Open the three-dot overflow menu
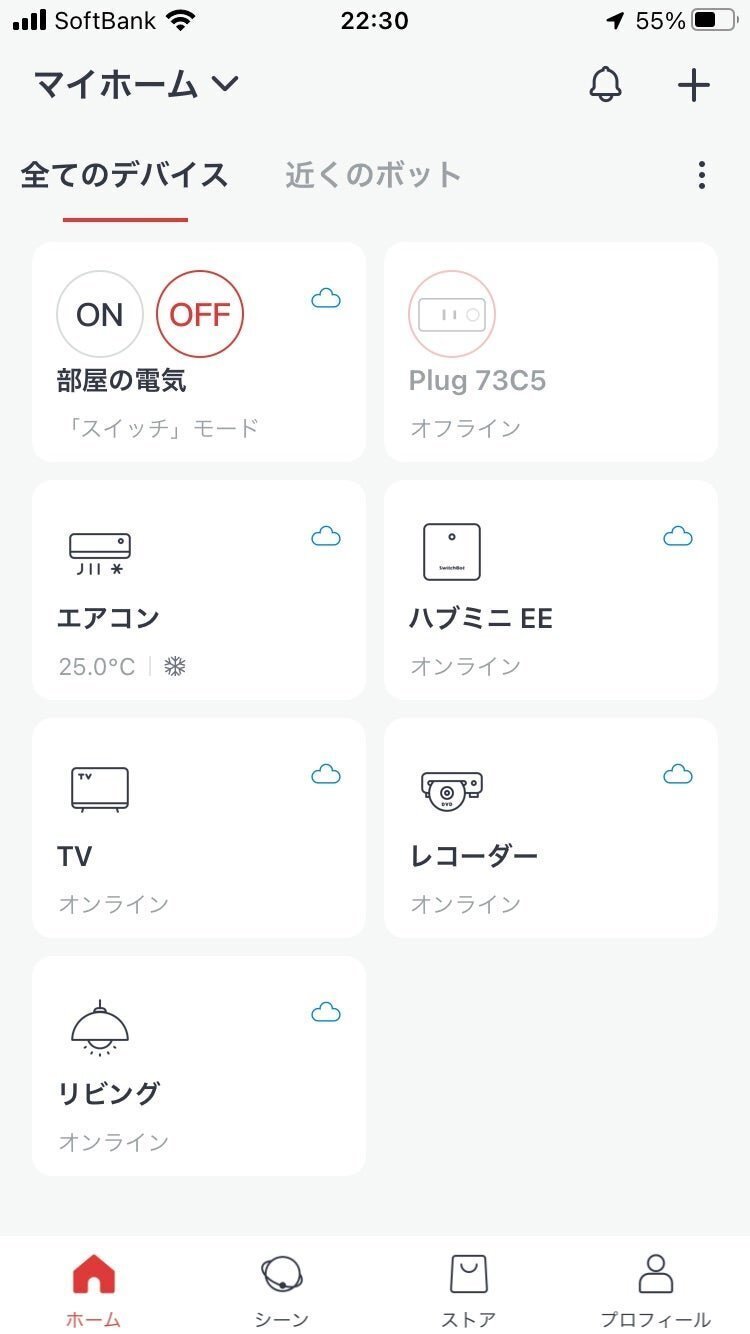Screen dimensions: 750x1334 tap(702, 175)
